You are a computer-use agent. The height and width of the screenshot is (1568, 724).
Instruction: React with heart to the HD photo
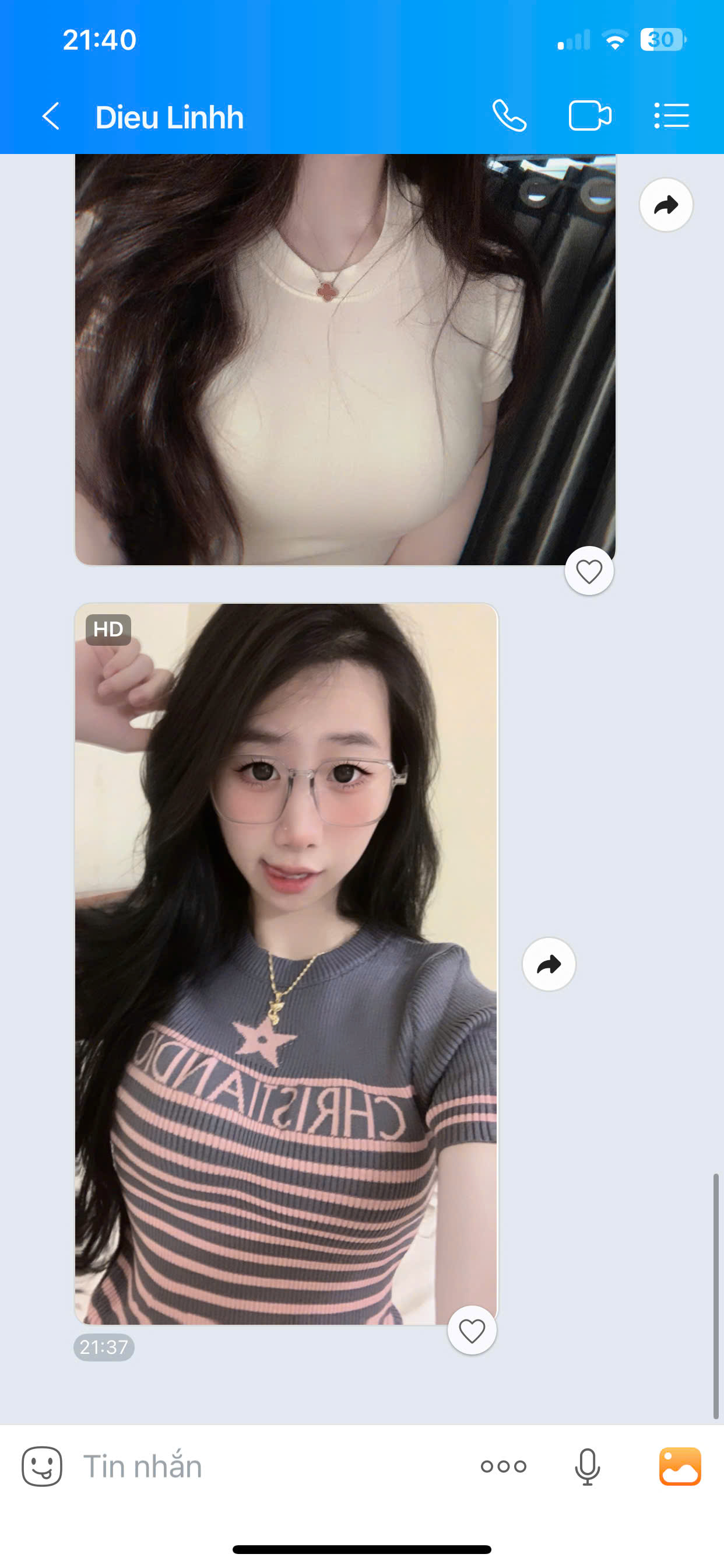pos(472,1330)
